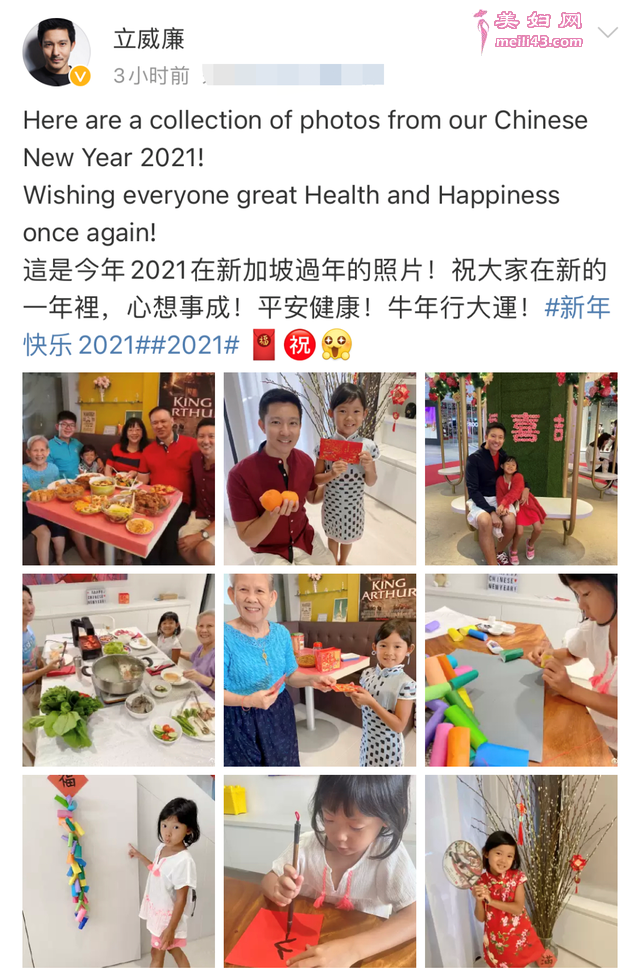Image resolution: width=640 pixels, height=975 pixels.
Task: Tap the username 立威廉
Action: tap(149, 39)
